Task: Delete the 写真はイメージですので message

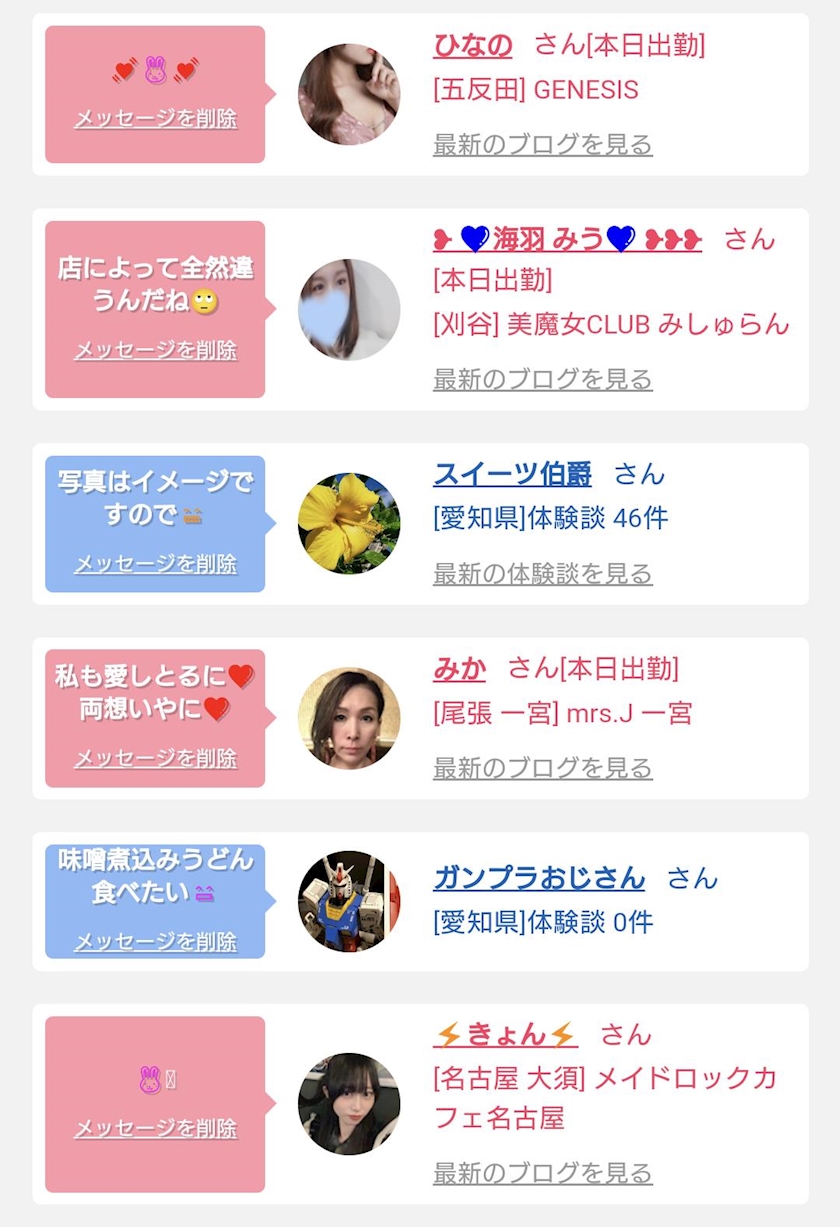Action: (155, 563)
